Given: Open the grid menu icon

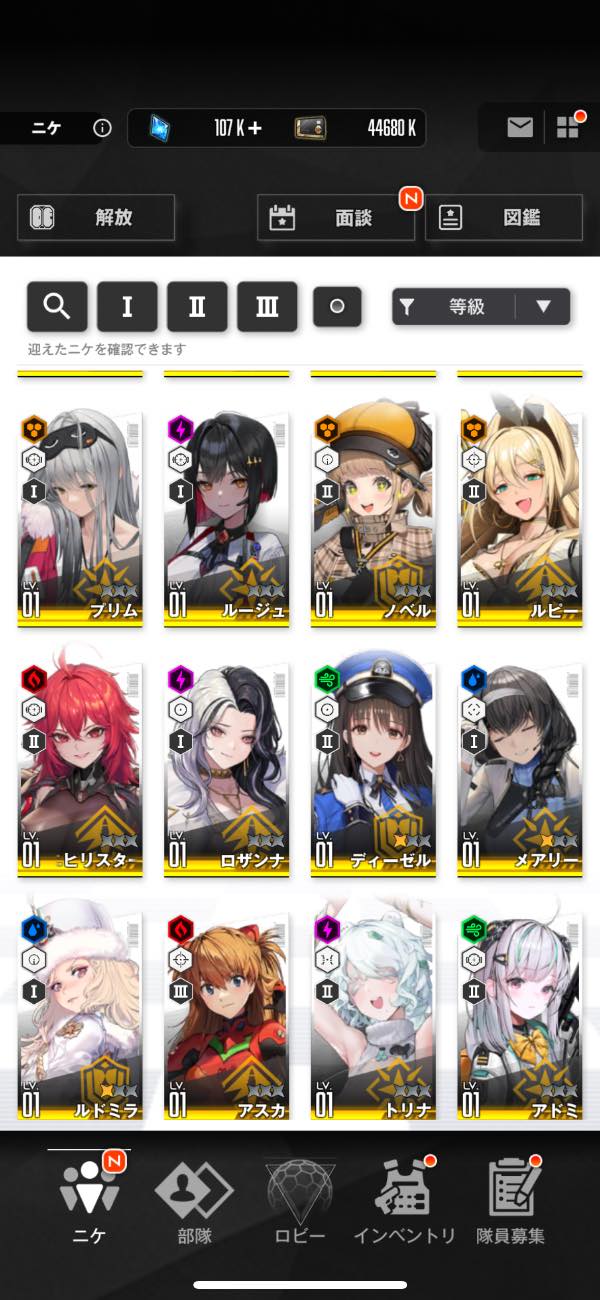Looking at the screenshot, I should pyautogui.click(x=568, y=127).
